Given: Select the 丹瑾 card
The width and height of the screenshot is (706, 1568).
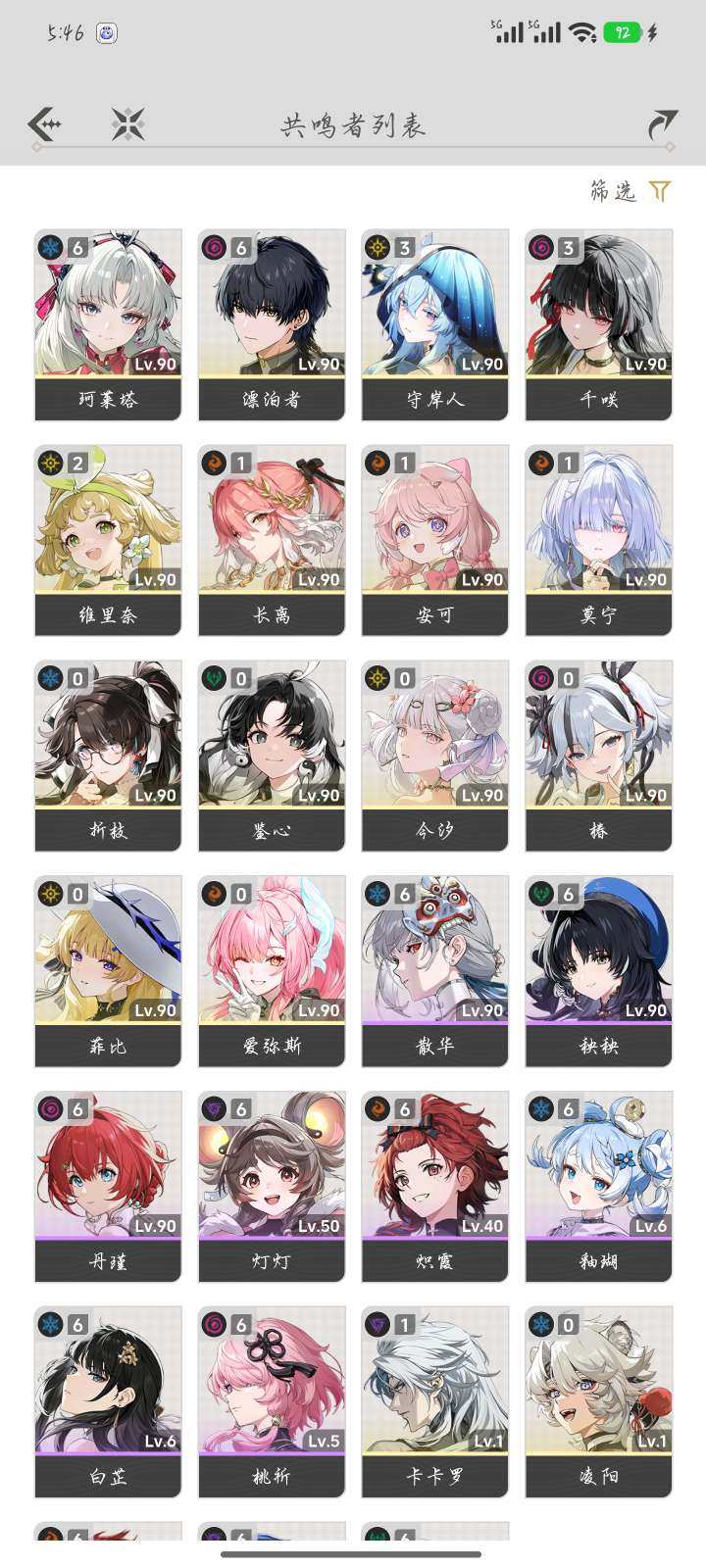Looking at the screenshot, I should [x=108, y=1187].
